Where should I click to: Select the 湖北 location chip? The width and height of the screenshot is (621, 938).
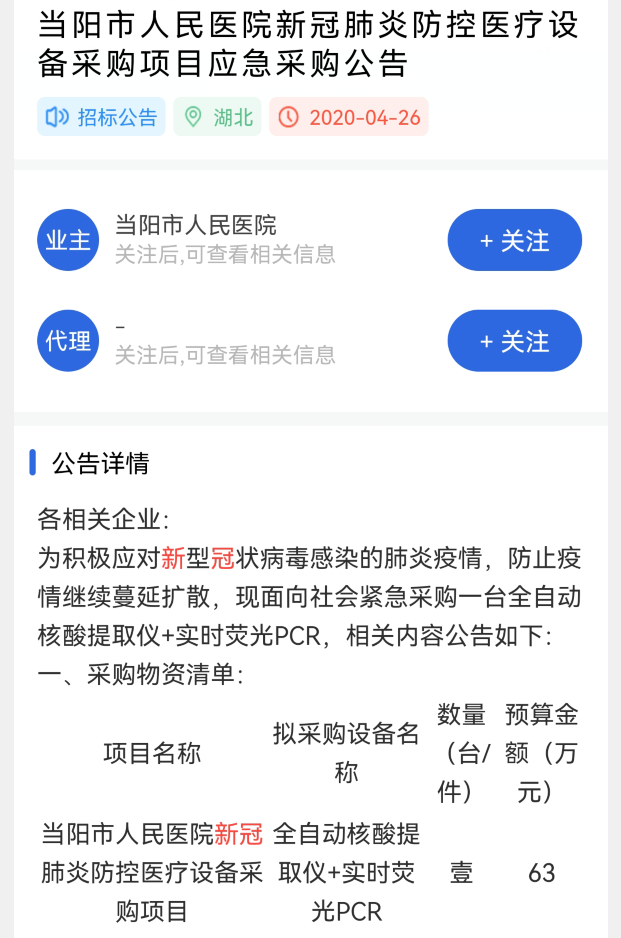[x=218, y=117]
